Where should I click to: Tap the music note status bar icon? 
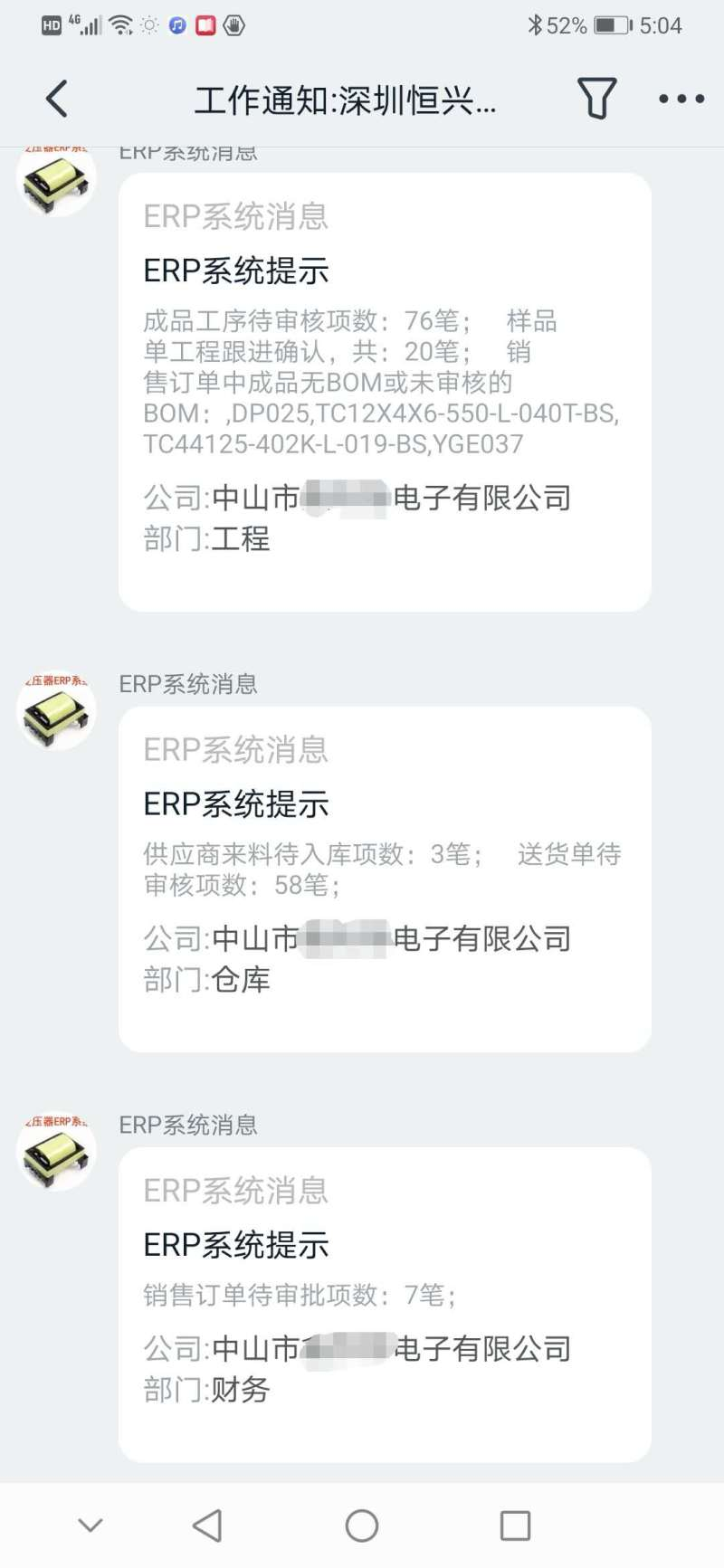point(178,25)
